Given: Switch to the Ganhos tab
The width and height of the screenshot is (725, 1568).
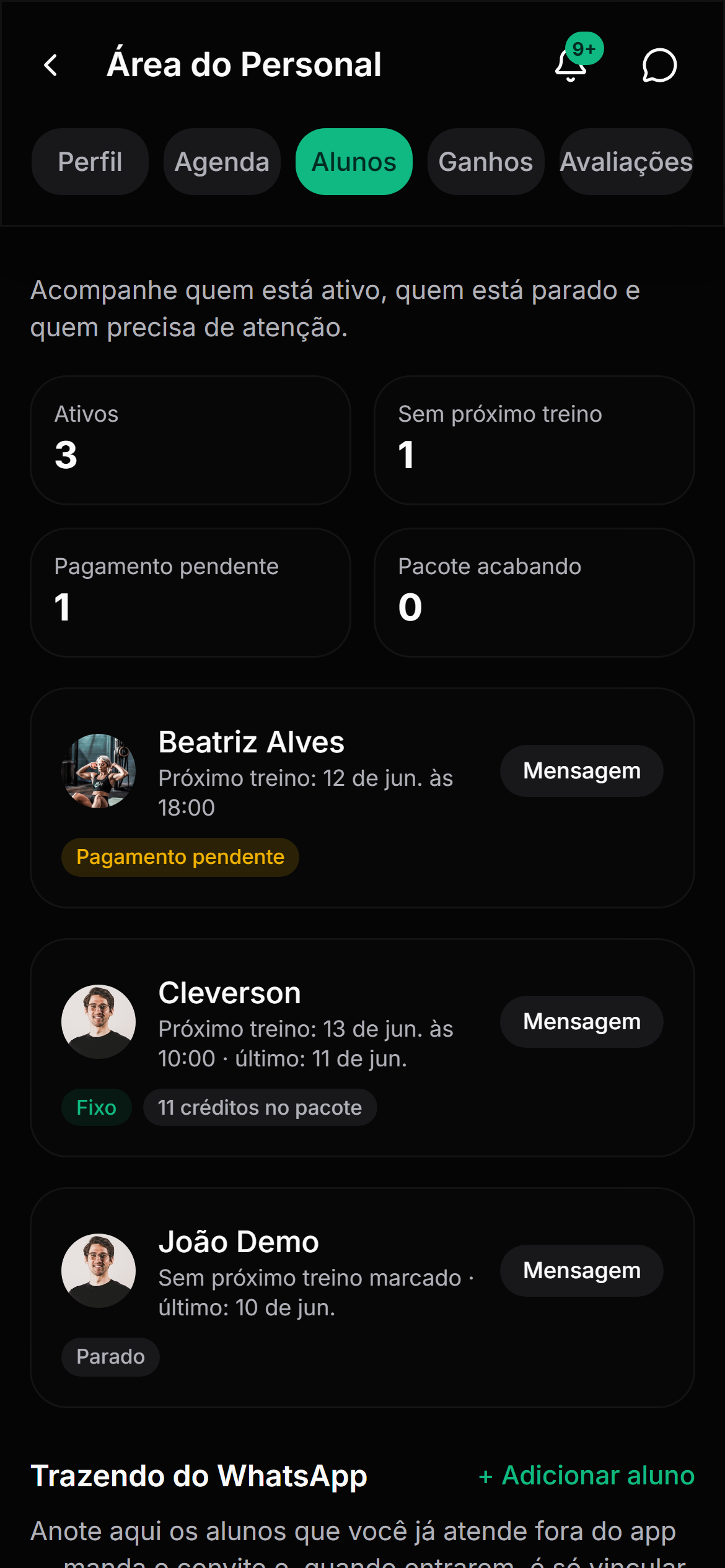Looking at the screenshot, I should 486,162.
